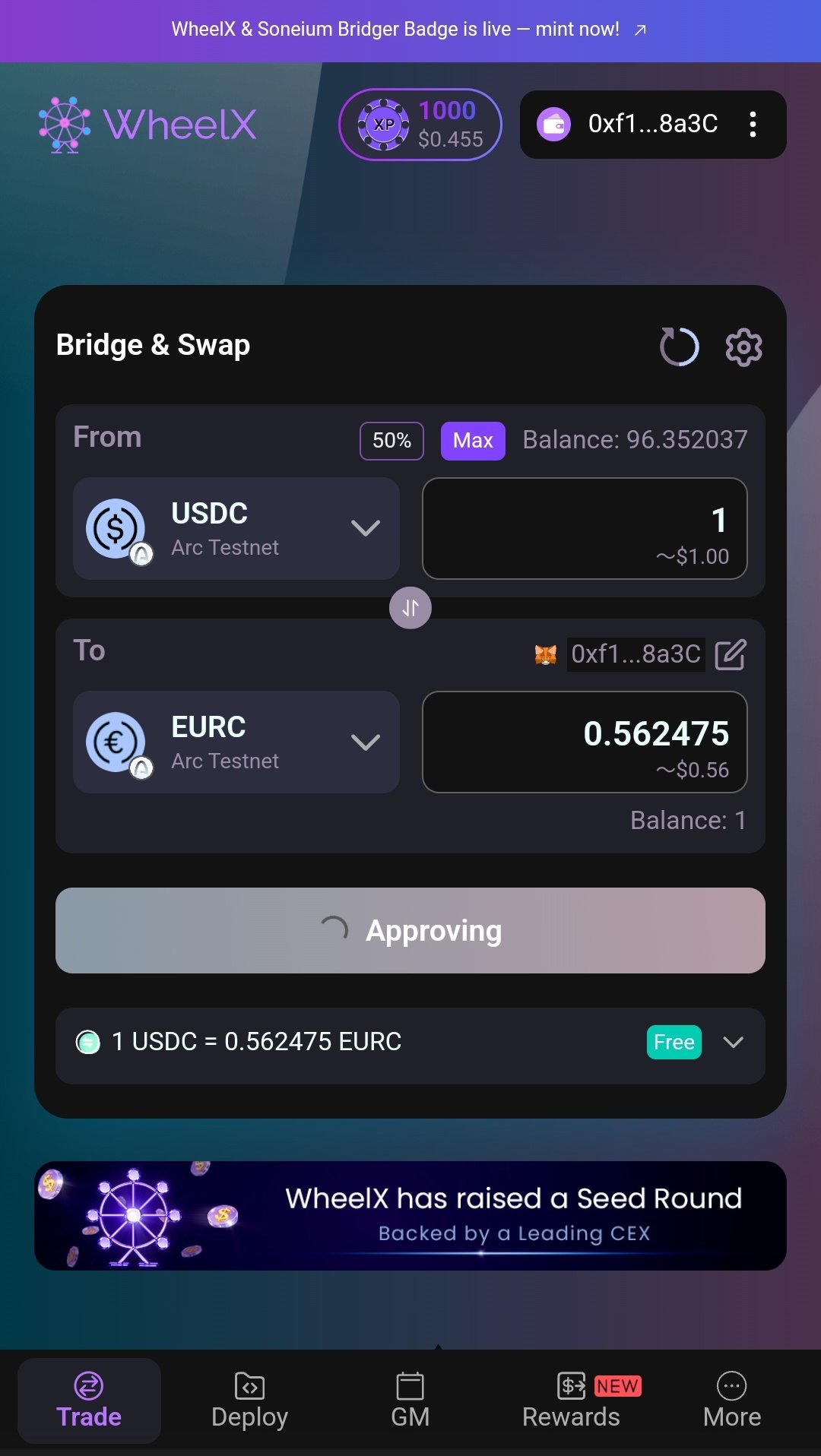Choose a different From token than USDC
821x1456 pixels.
point(236,529)
